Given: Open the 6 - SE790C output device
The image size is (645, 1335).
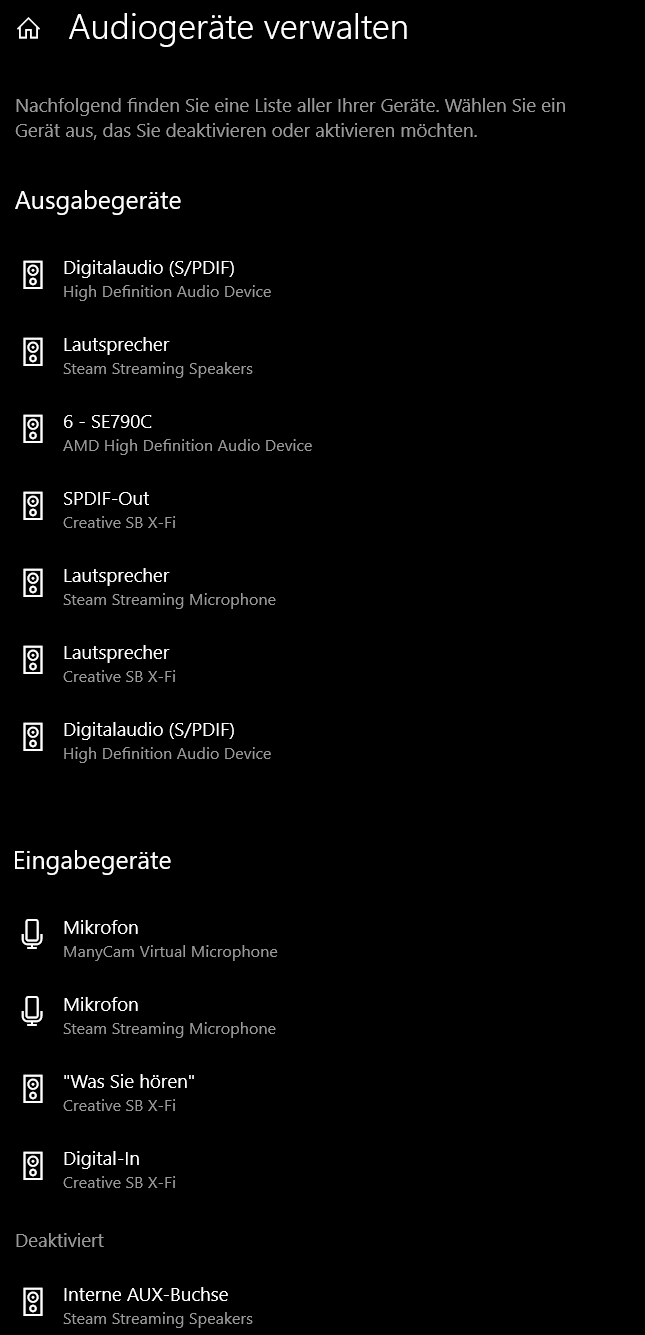Looking at the screenshot, I should click(x=187, y=433).
